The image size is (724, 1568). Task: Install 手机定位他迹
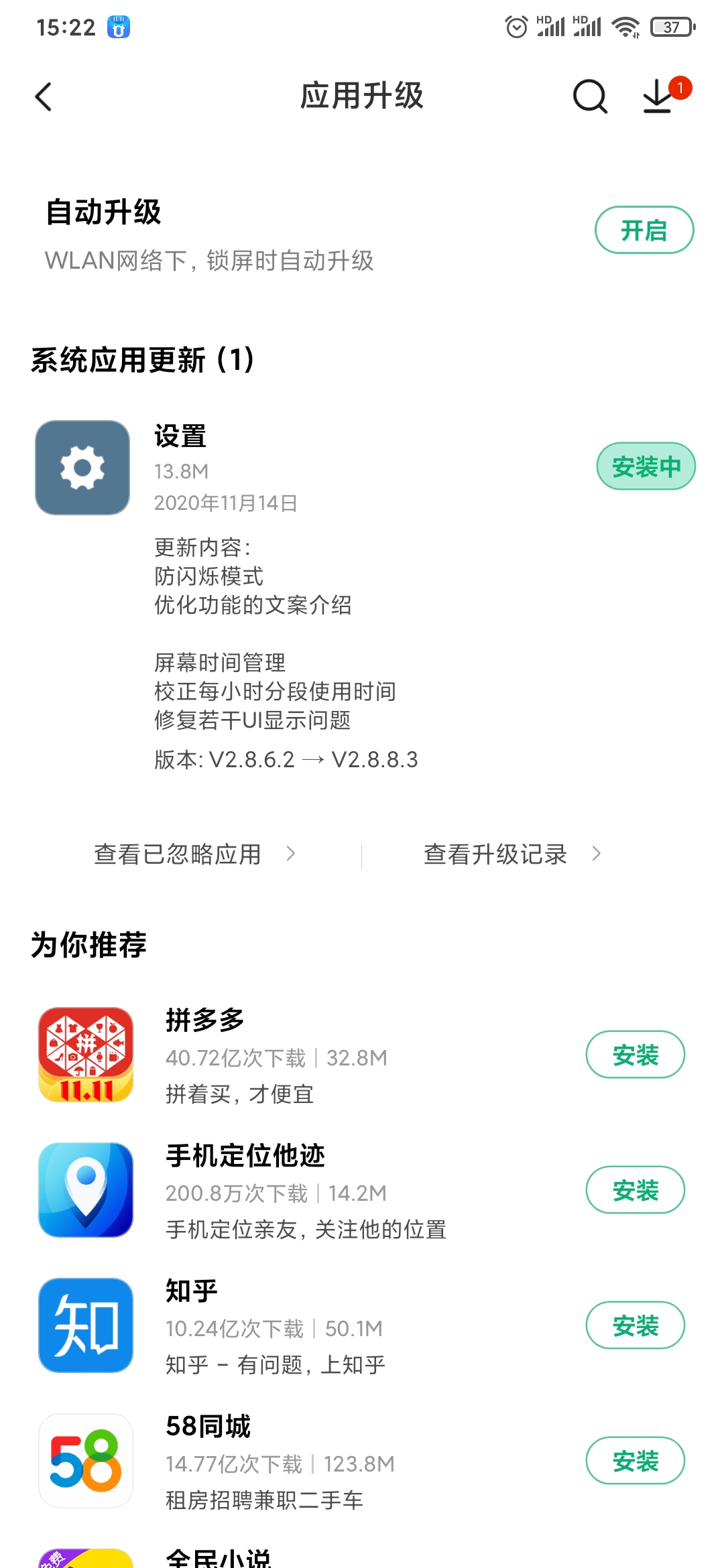pos(635,1190)
